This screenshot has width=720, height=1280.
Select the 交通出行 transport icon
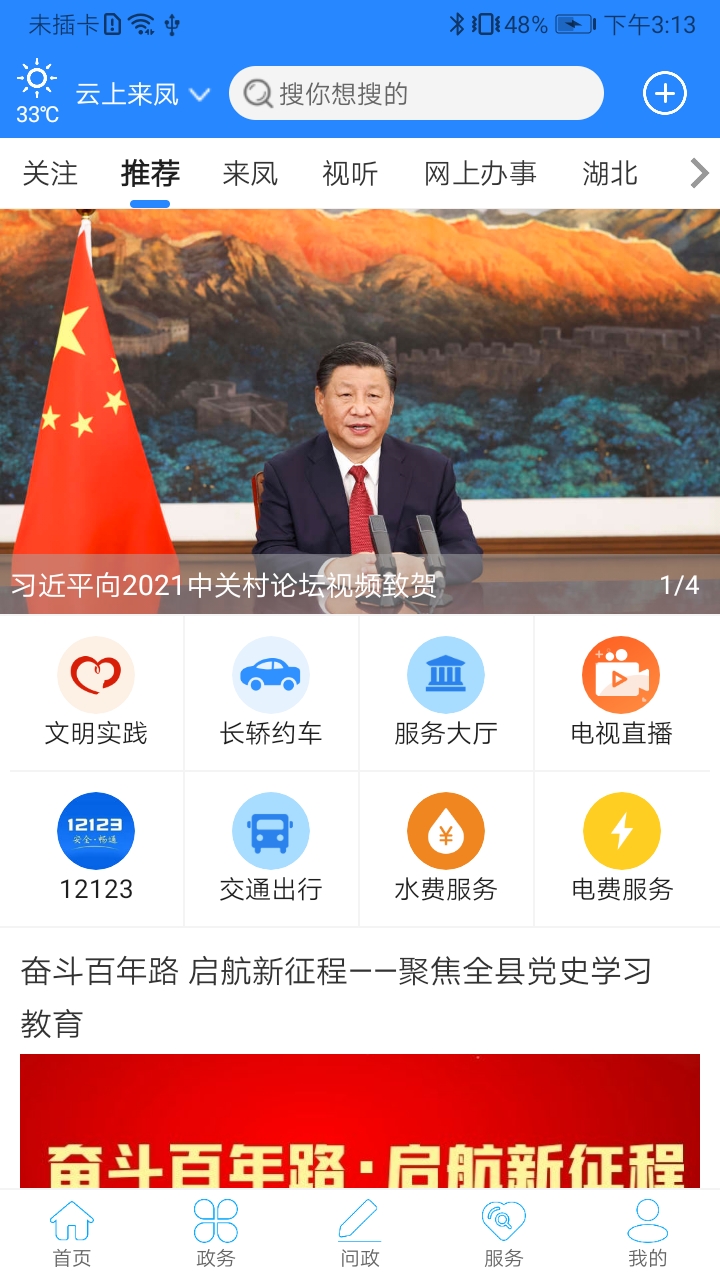(271, 848)
